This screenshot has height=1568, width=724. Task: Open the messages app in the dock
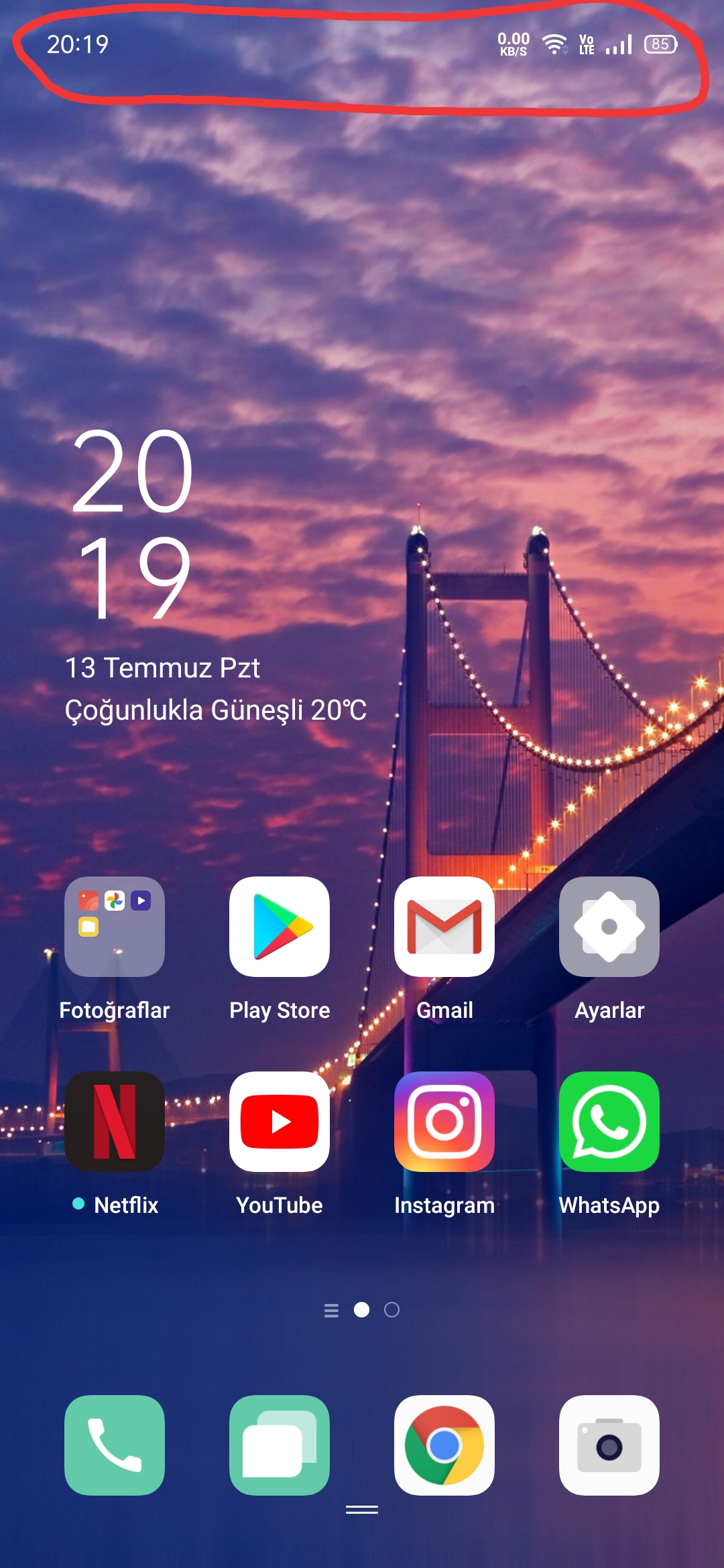click(280, 1445)
